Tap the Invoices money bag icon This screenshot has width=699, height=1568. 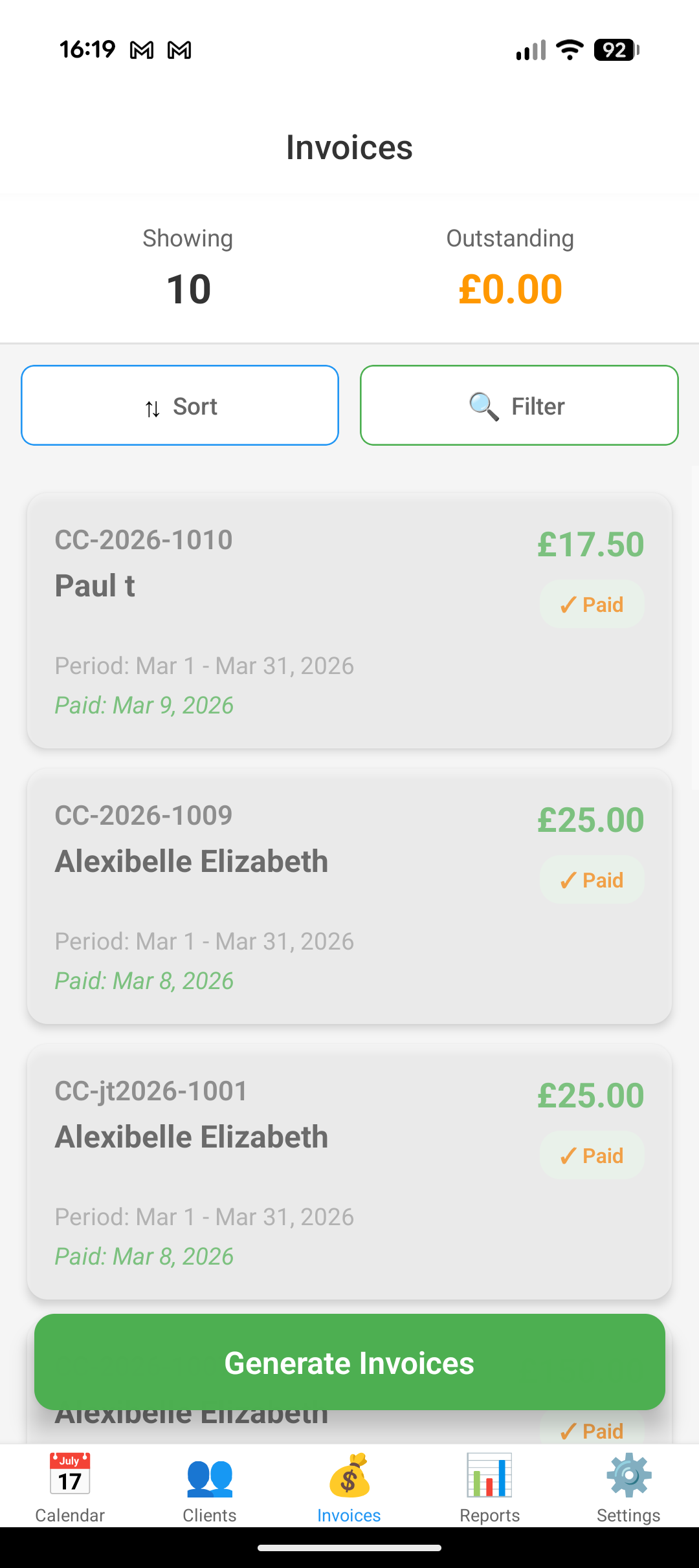[x=349, y=1477]
